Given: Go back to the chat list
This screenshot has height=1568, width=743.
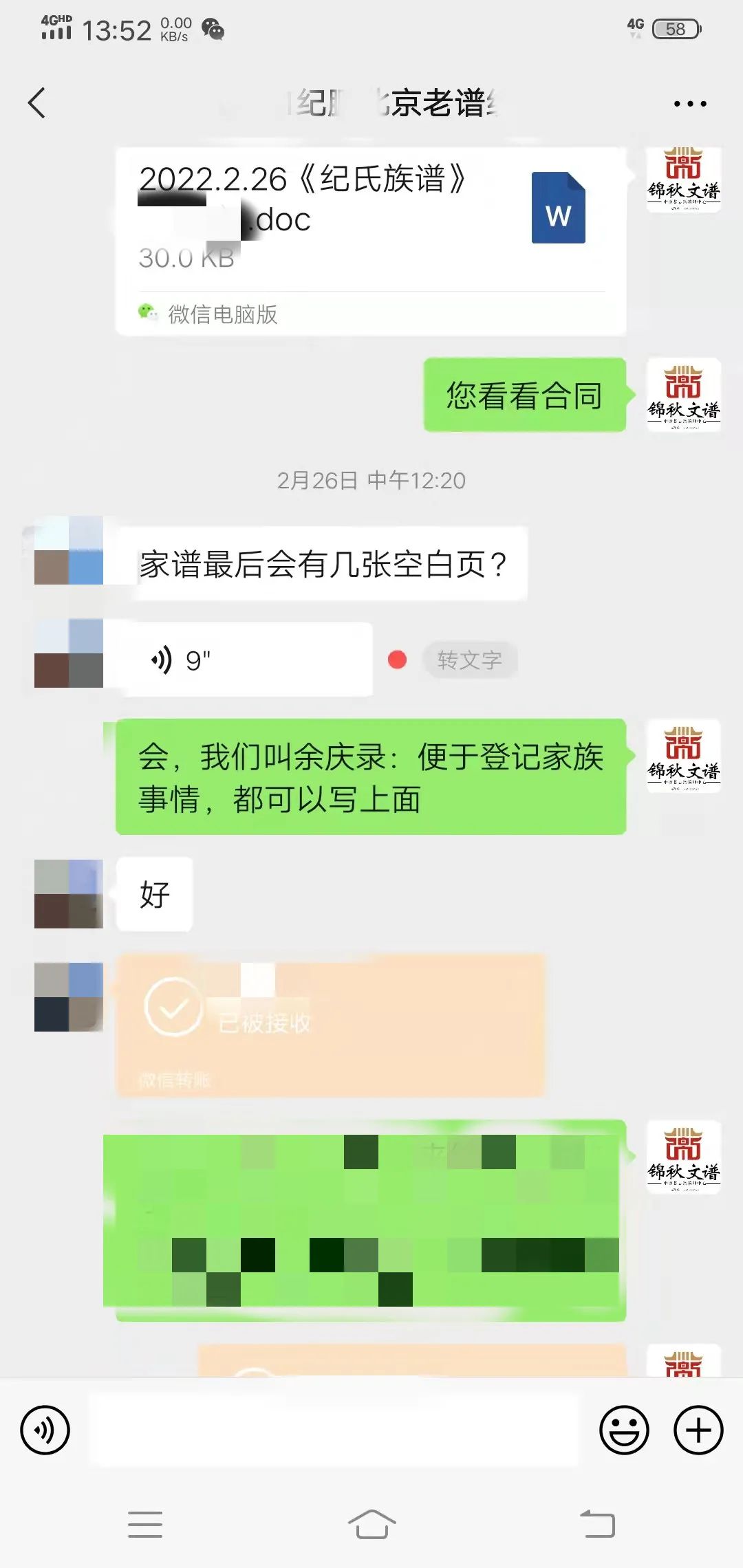Looking at the screenshot, I should point(37,103).
